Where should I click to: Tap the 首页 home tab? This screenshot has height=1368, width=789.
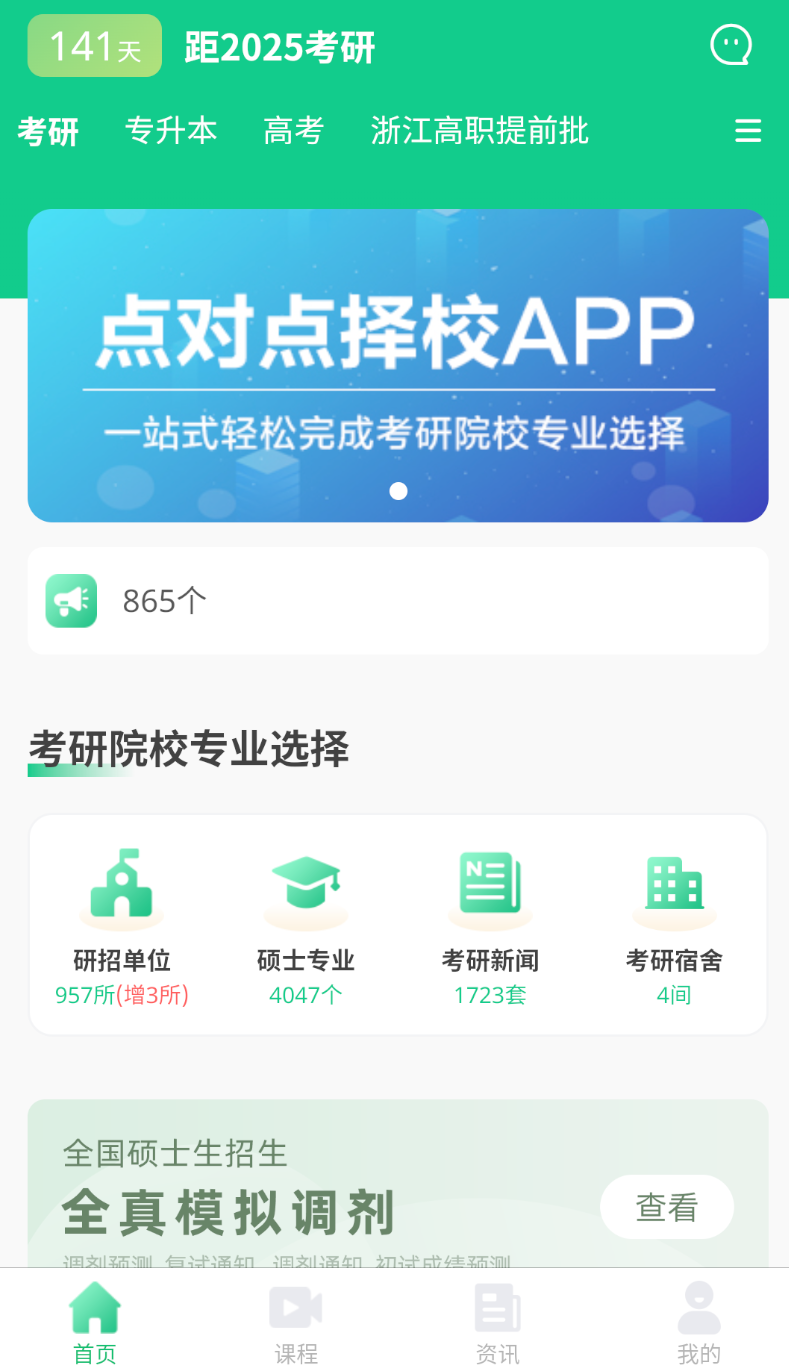click(x=95, y=1323)
